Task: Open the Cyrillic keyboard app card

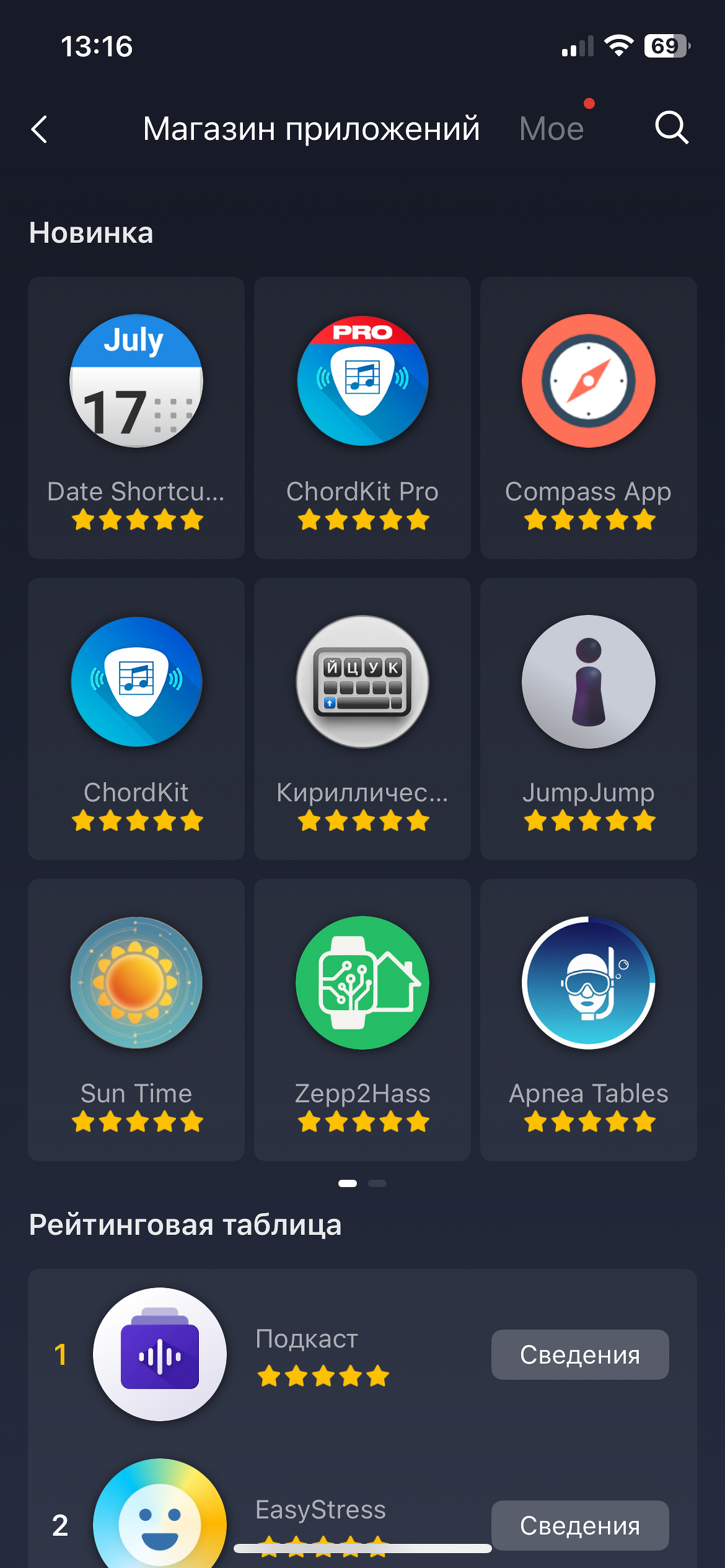Action: (x=362, y=718)
